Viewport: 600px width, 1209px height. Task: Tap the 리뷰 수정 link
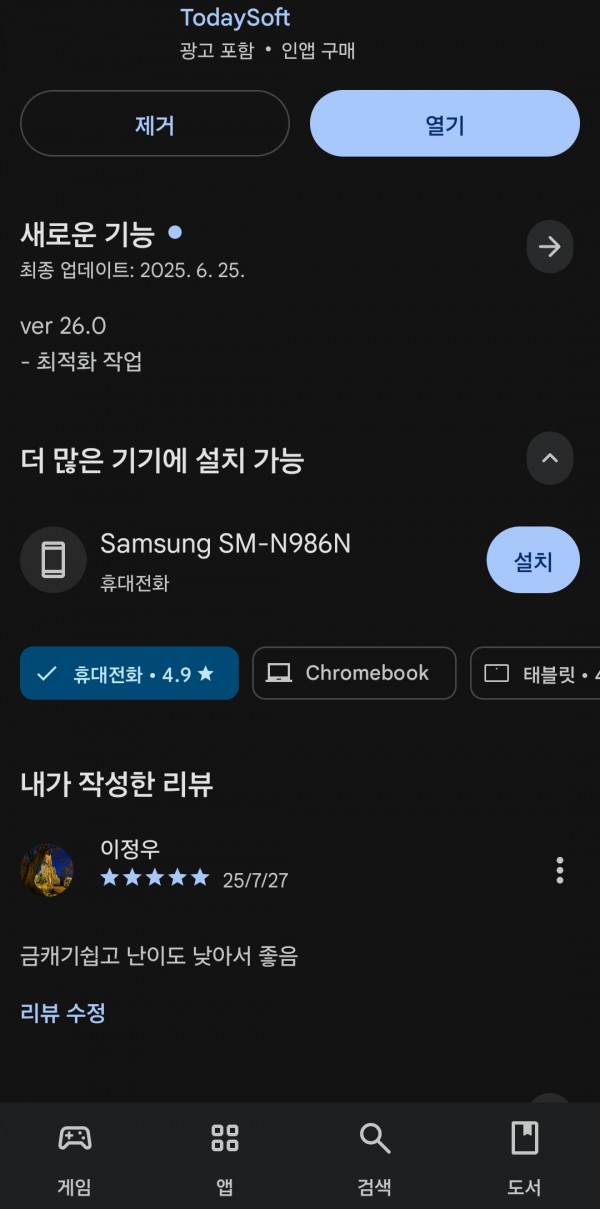tap(63, 1012)
